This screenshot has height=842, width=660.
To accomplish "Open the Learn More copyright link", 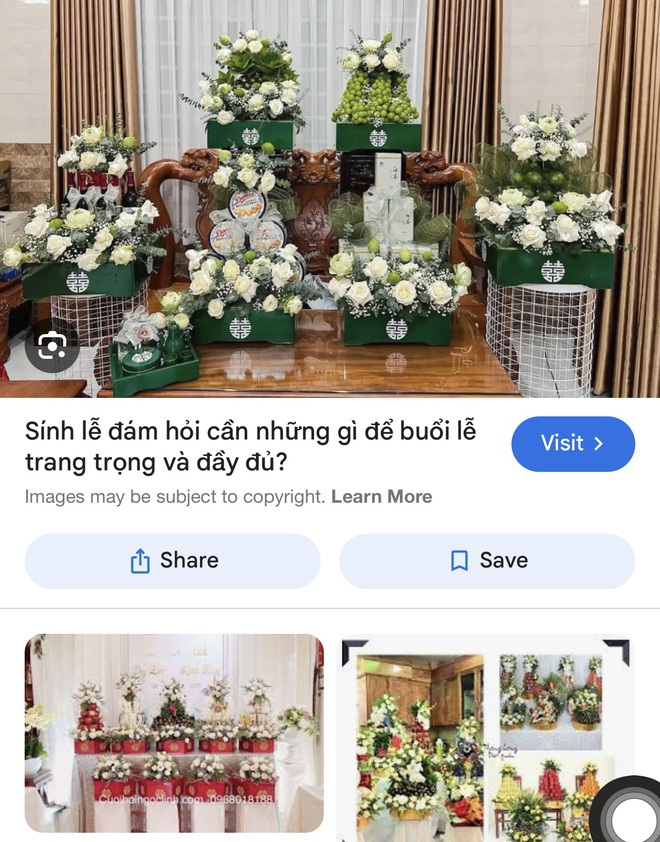I will [382, 497].
